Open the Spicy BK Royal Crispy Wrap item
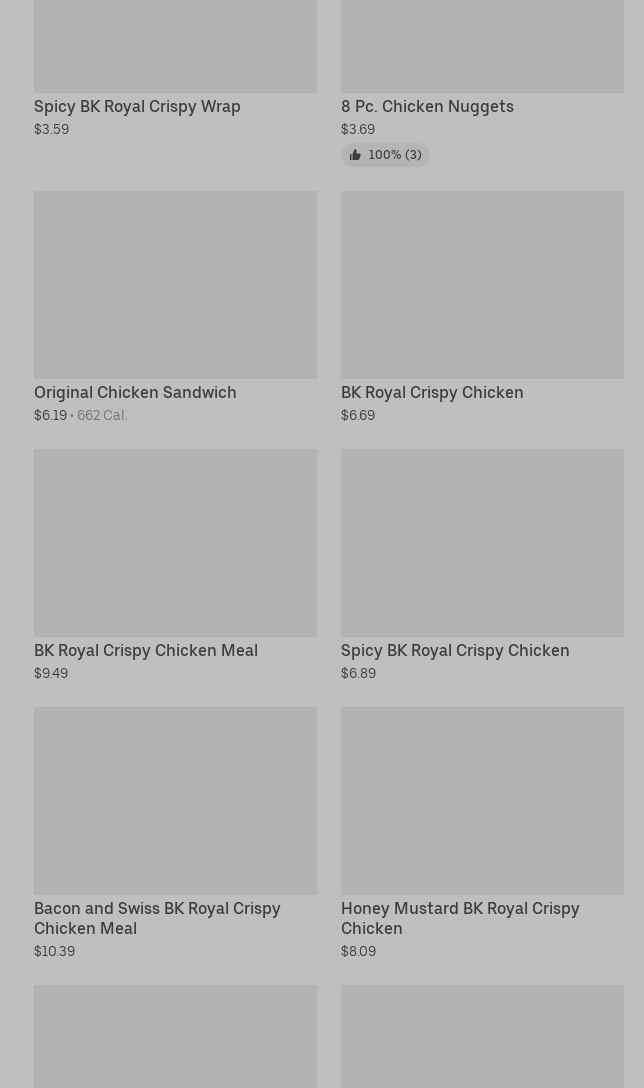Viewport: 644px width, 1088px height. pyautogui.click(x=176, y=69)
